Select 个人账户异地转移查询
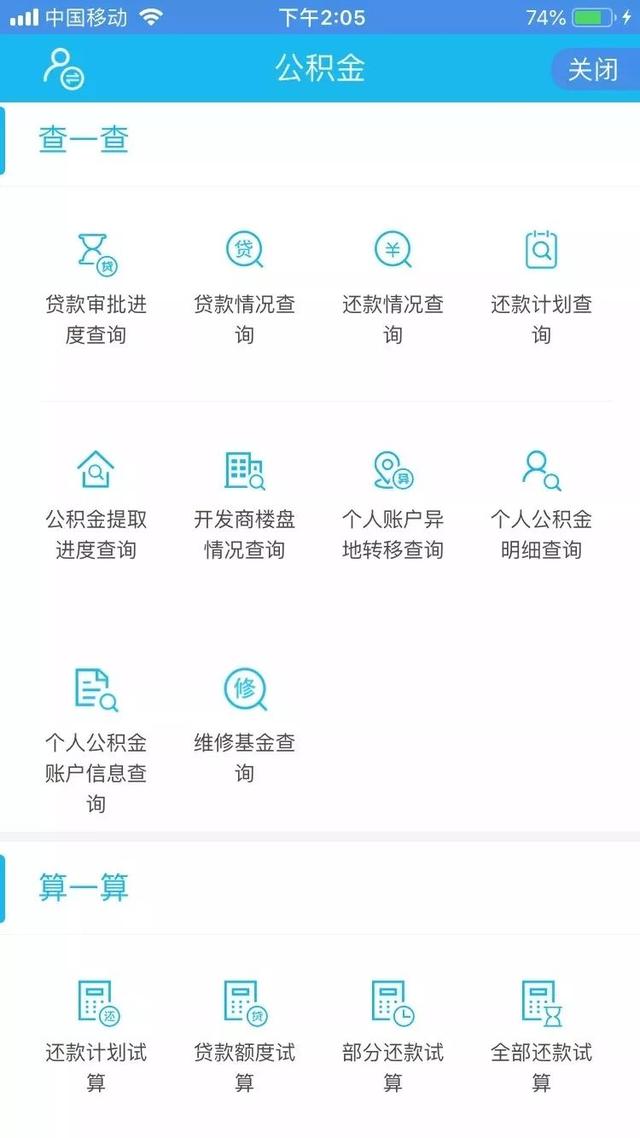This screenshot has width=640, height=1138. tap(393, 505)
